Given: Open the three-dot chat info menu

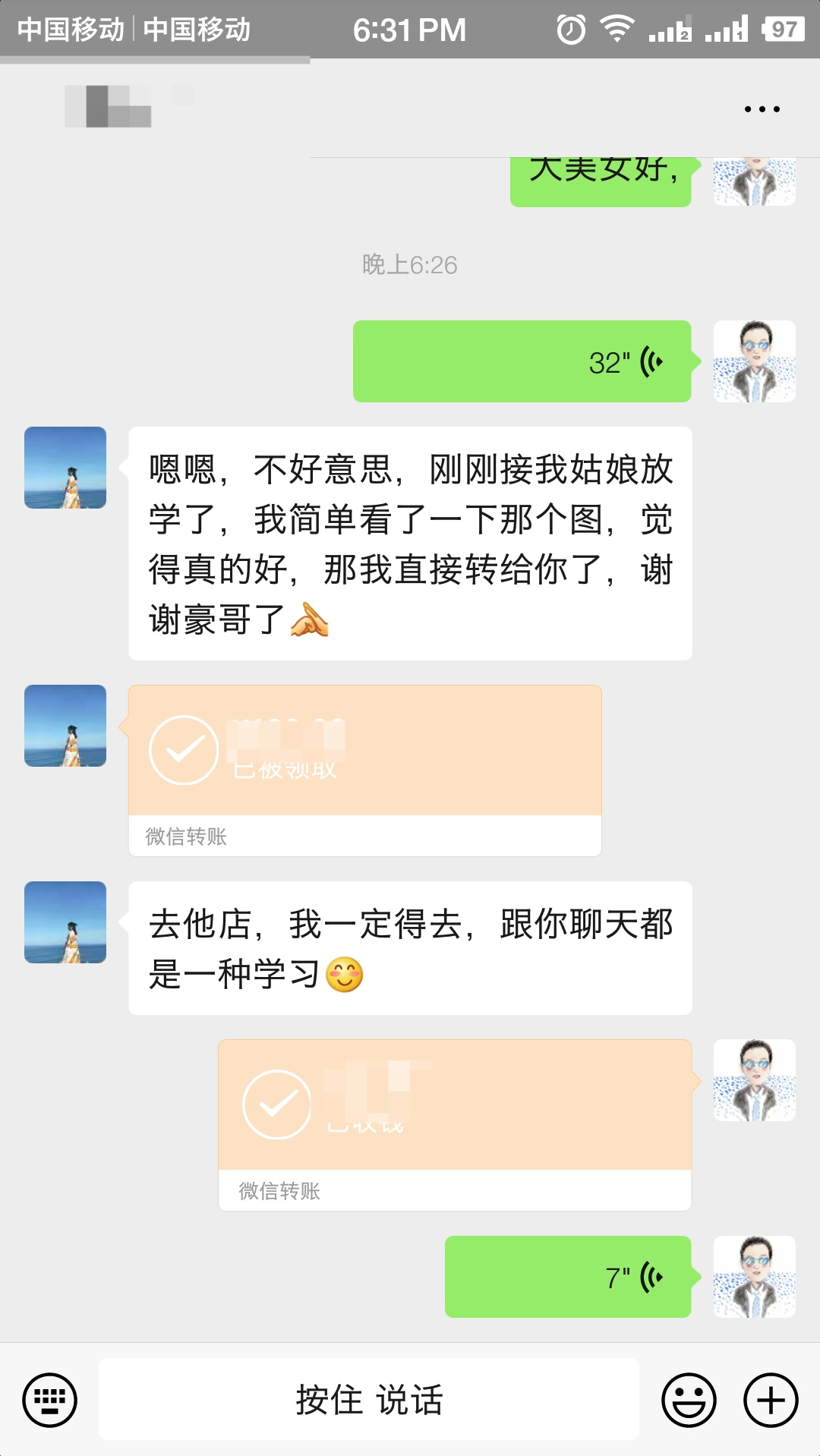Looking at the screenshot, I should click(762, 109).
